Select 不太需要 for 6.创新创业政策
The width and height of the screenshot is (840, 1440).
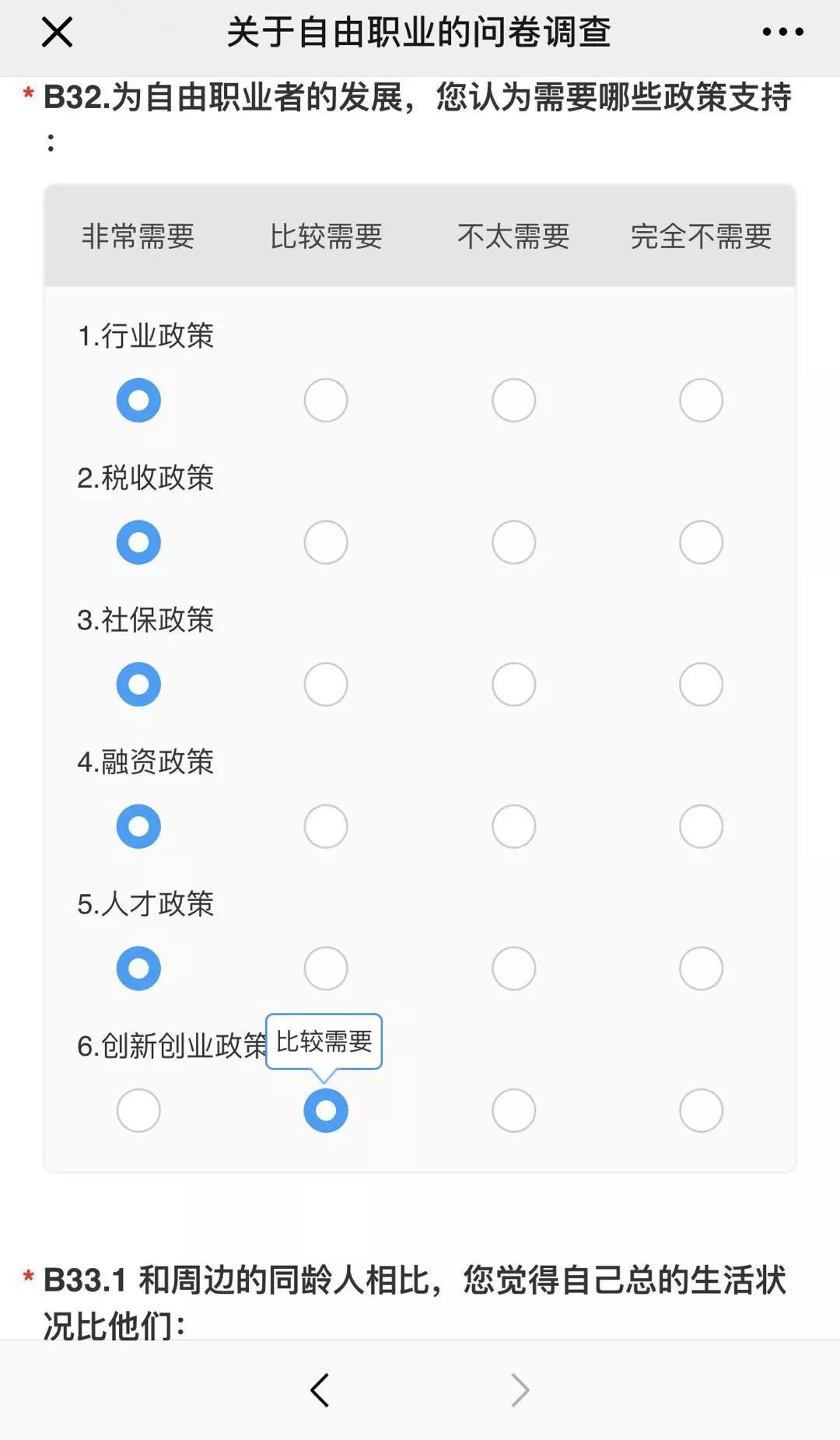(514, 1110)
